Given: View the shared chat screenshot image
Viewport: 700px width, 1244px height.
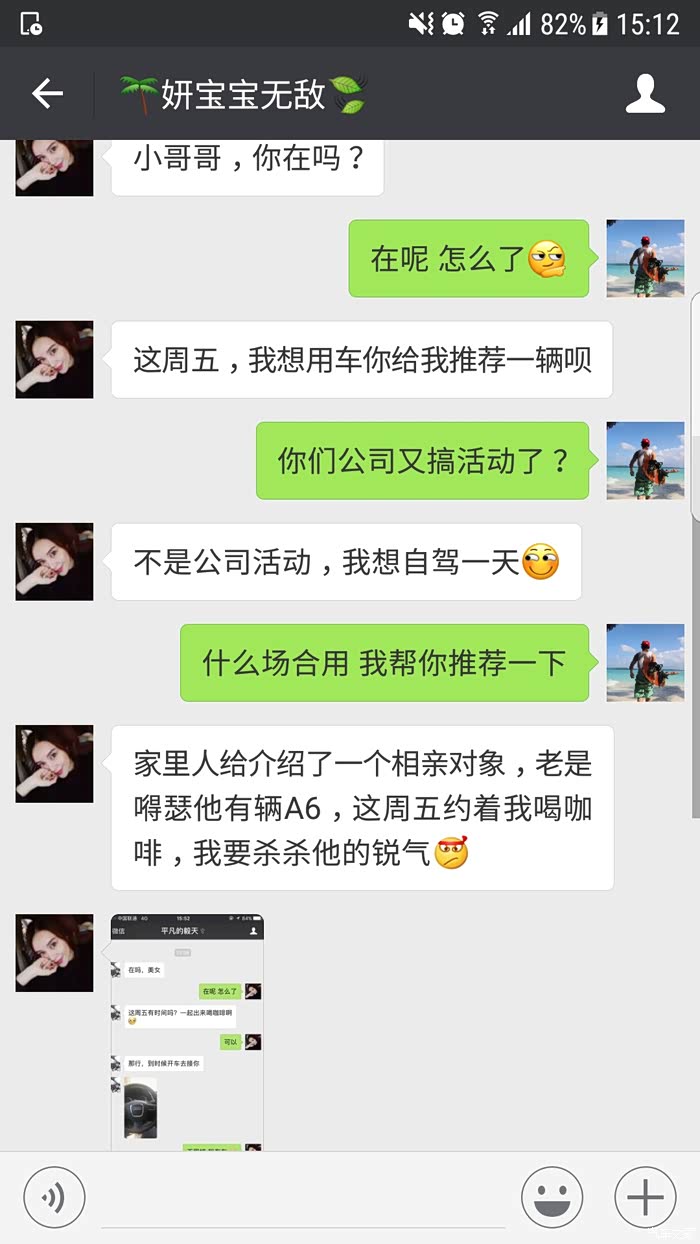Looking at the screenshot, I should click(x=187, y=1030).
